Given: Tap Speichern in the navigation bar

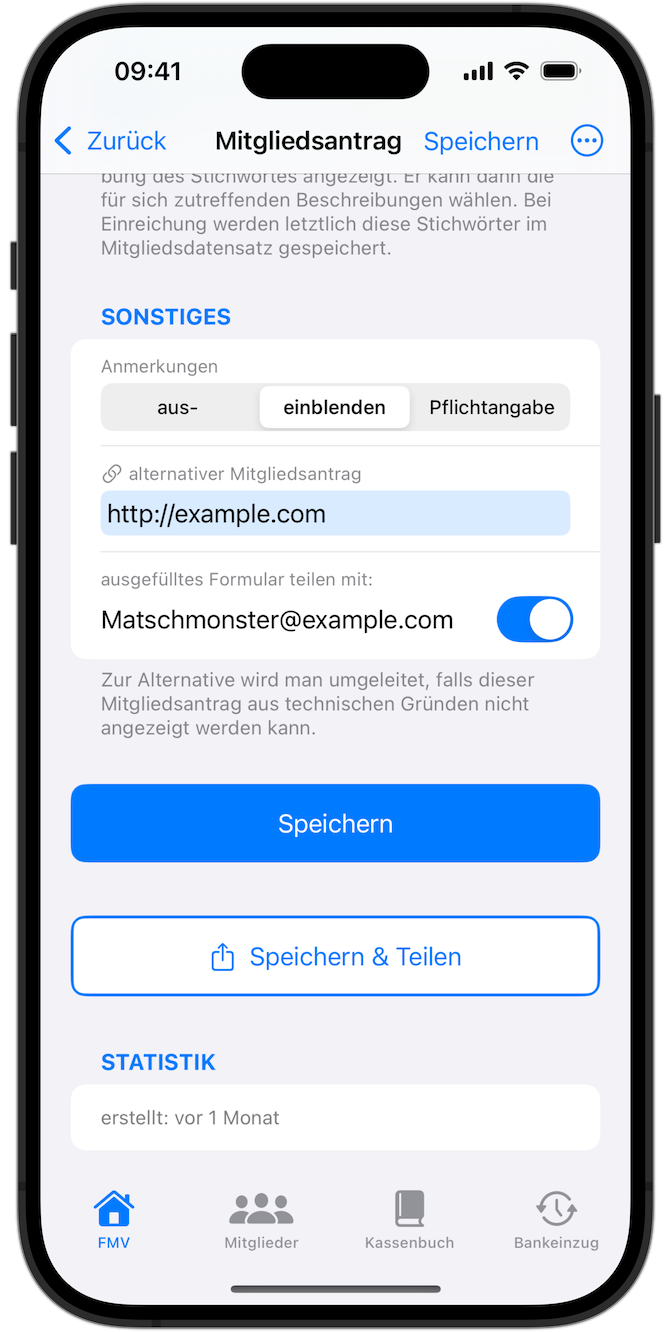Looking at the screenshot, I should (x=481, y=141).
